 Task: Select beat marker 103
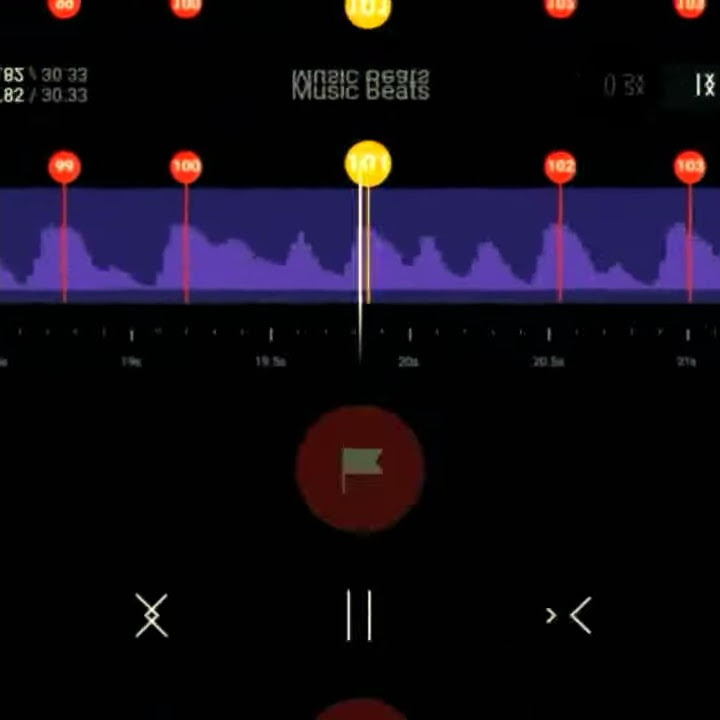tap(689, 167)
